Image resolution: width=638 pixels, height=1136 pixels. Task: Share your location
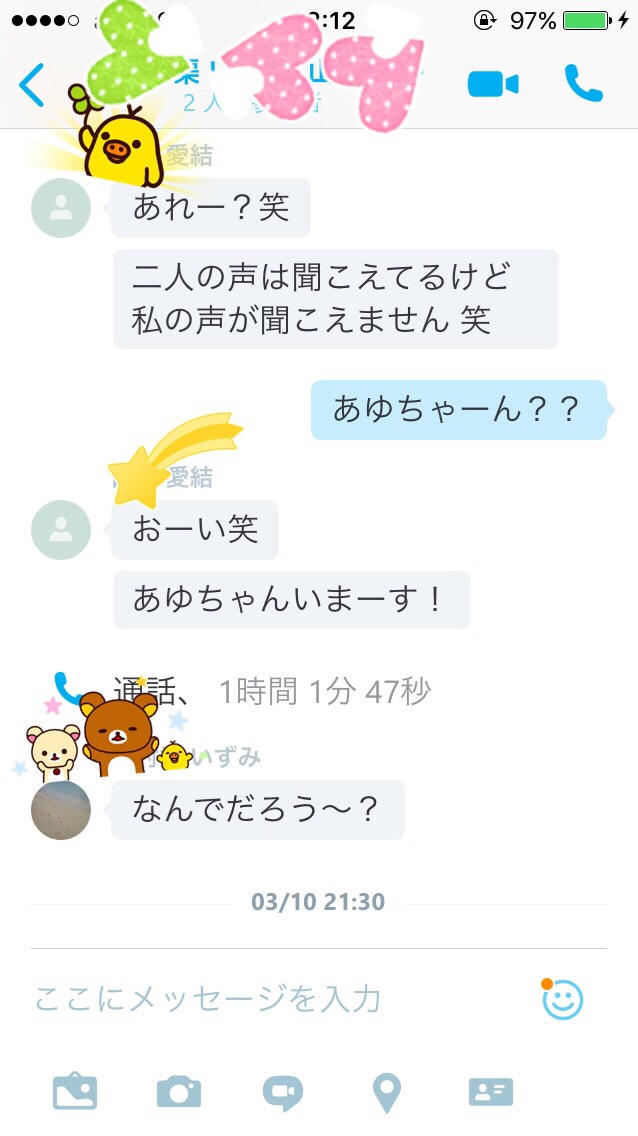pyautogui.click(x=387, y=1092)
